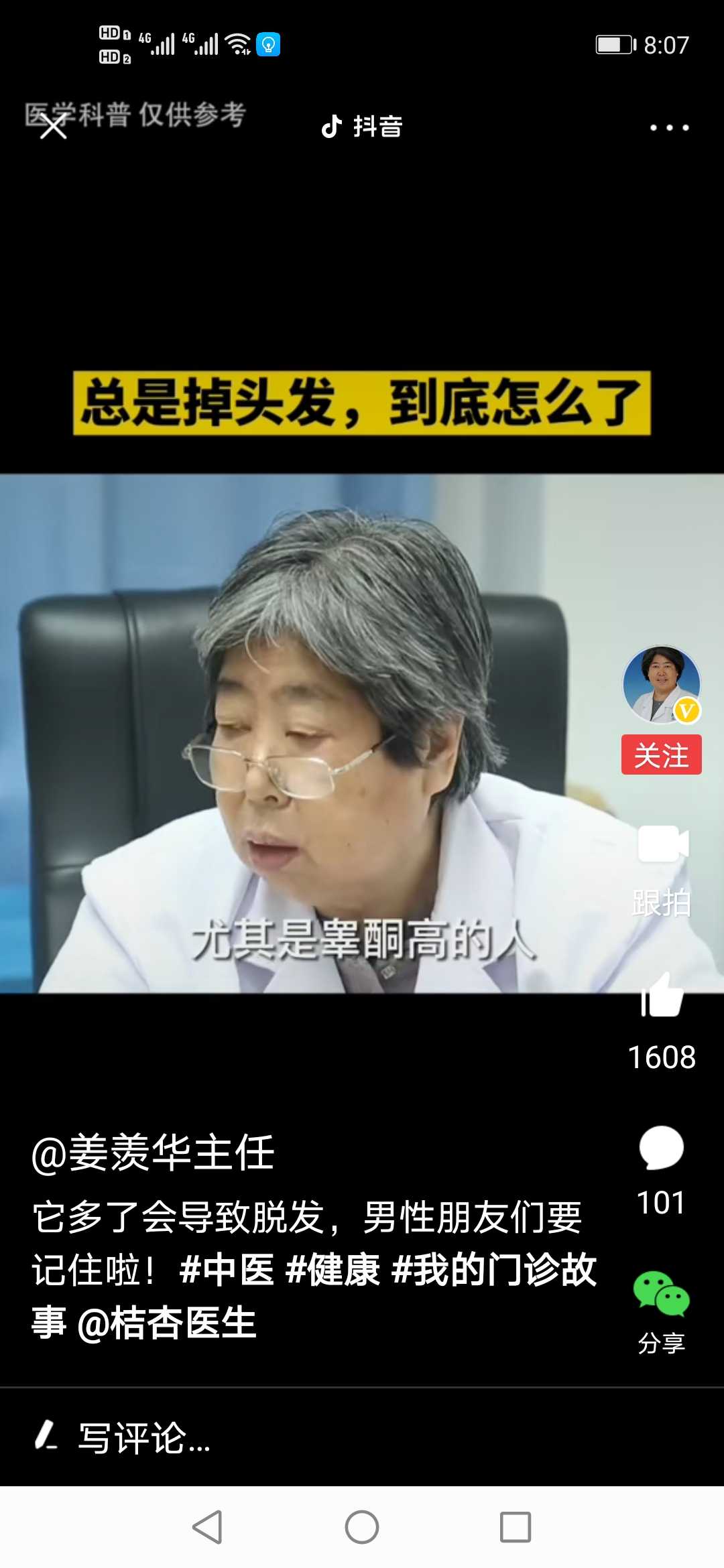The image size is (724, 1568).
Task: Open the author's profile avatar
Action: pyautogui.click(x=662, y=684)
